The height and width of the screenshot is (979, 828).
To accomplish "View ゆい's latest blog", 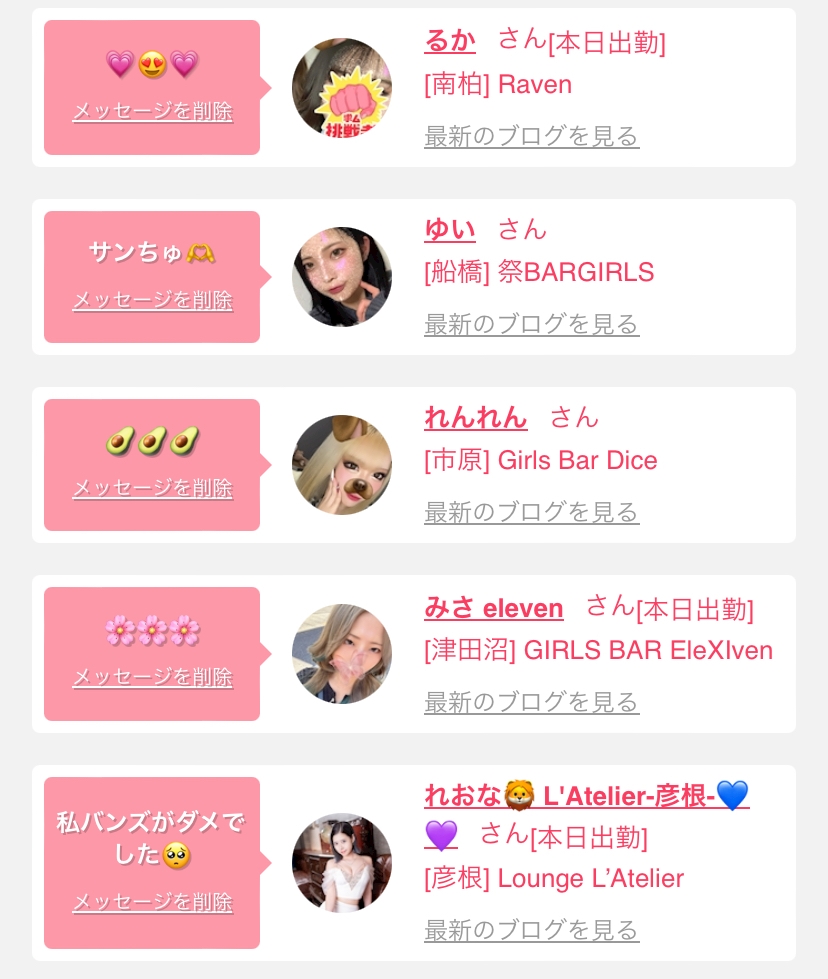I will [x=531, y=324].
